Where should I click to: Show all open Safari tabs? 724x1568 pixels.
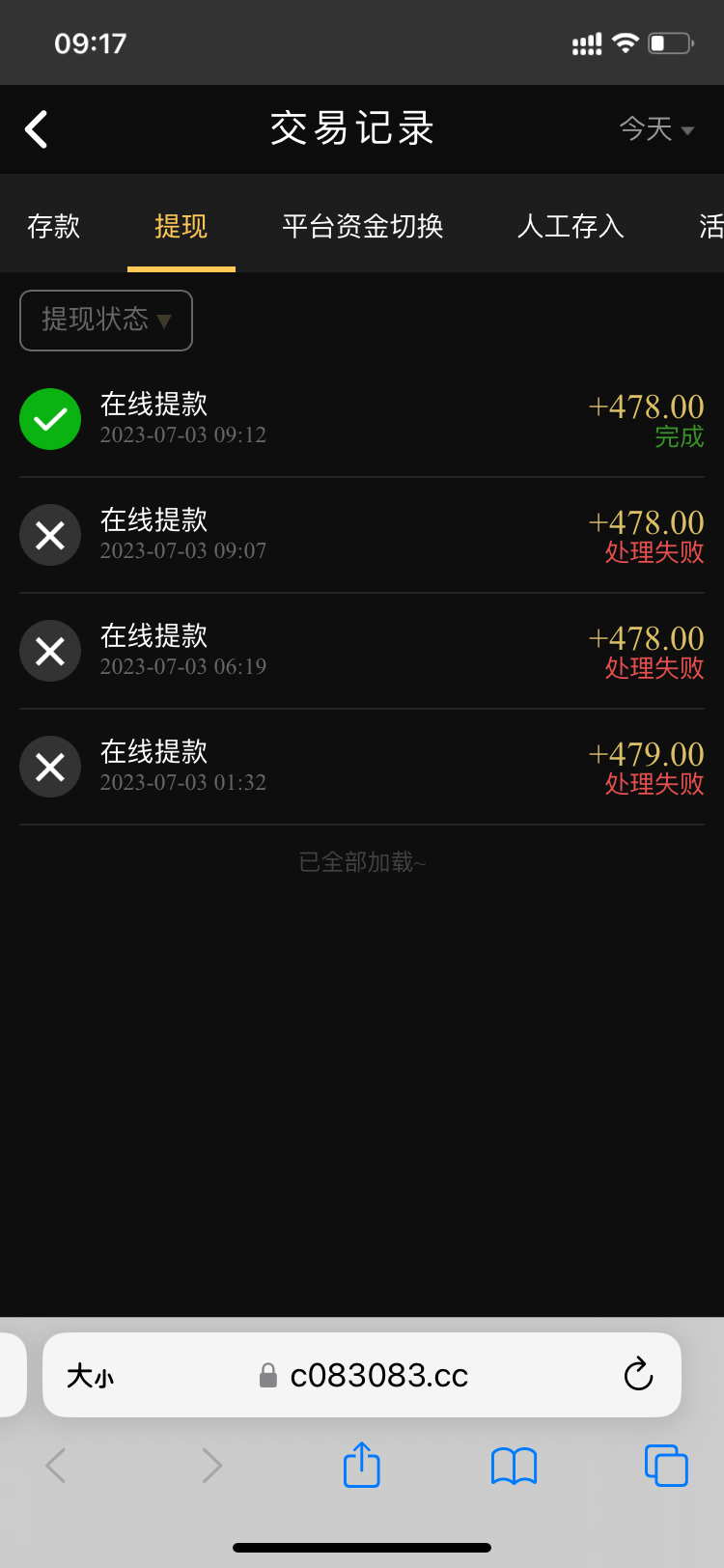(x=666, y=1465)
